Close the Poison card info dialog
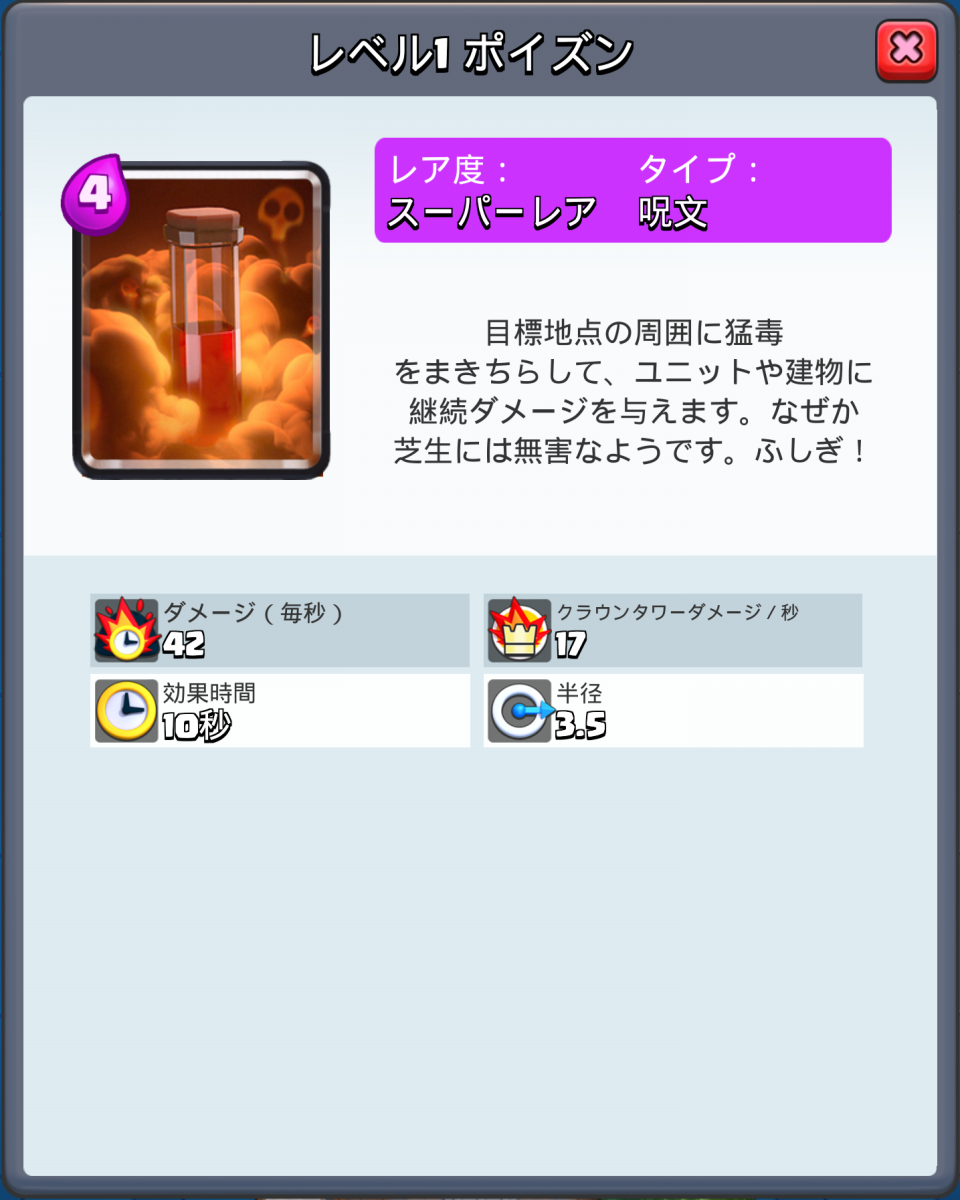 (x=906, y=50)
